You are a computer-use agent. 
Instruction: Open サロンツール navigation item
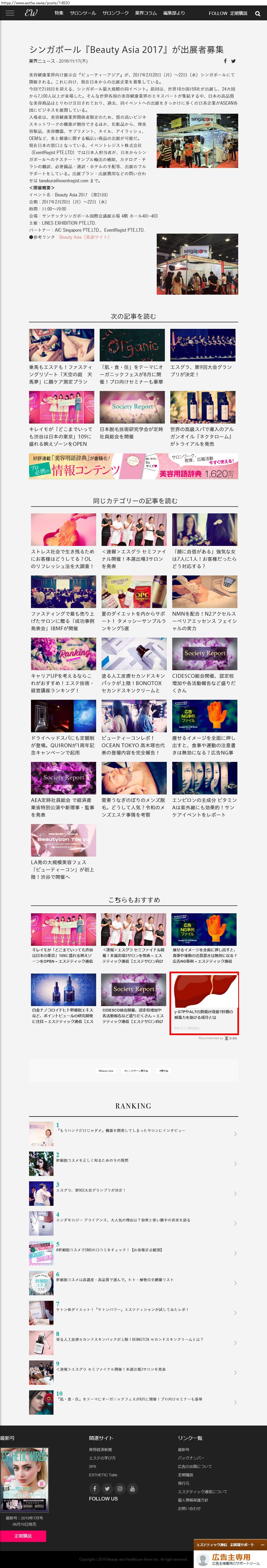pyautogui.click(x=82, y=13)
